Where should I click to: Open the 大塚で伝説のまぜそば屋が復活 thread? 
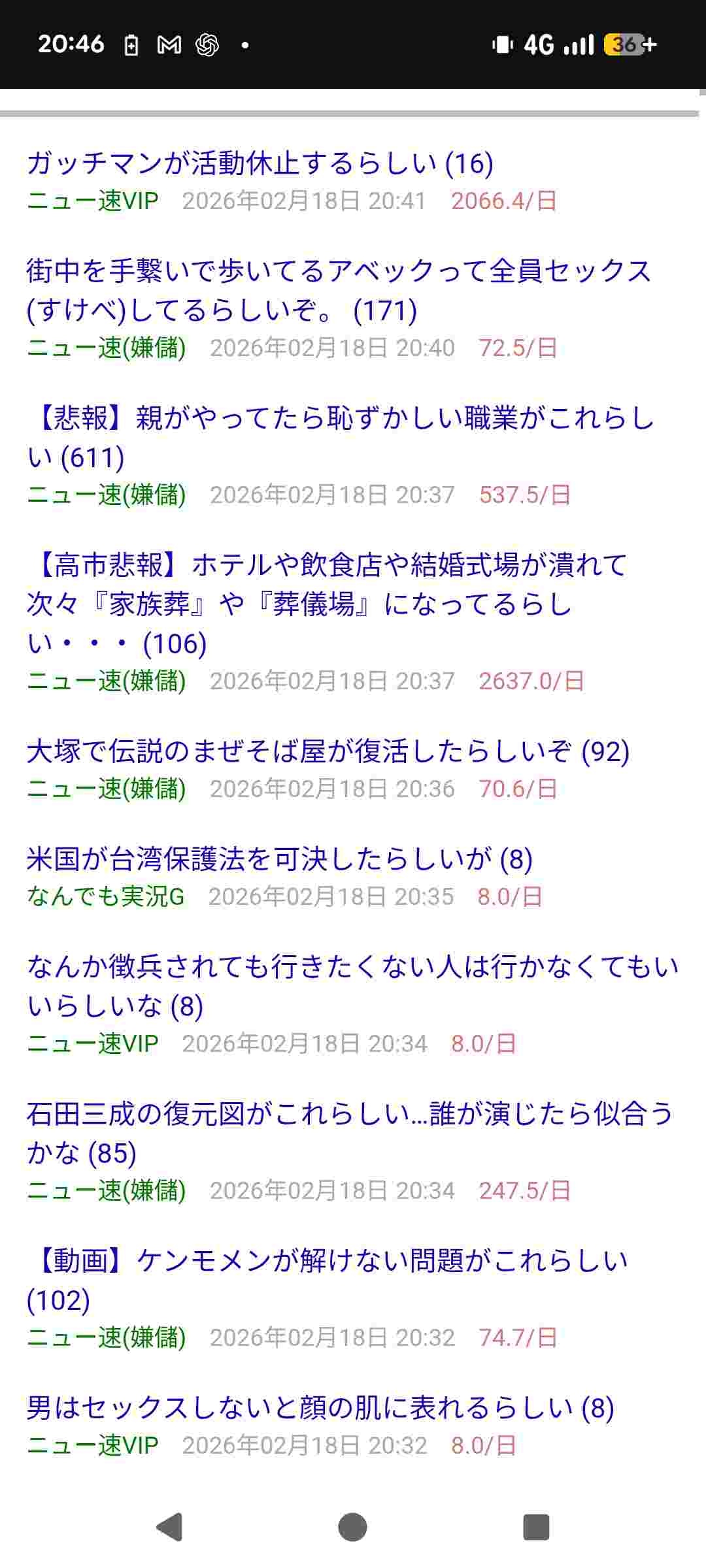tap(328, 751)
